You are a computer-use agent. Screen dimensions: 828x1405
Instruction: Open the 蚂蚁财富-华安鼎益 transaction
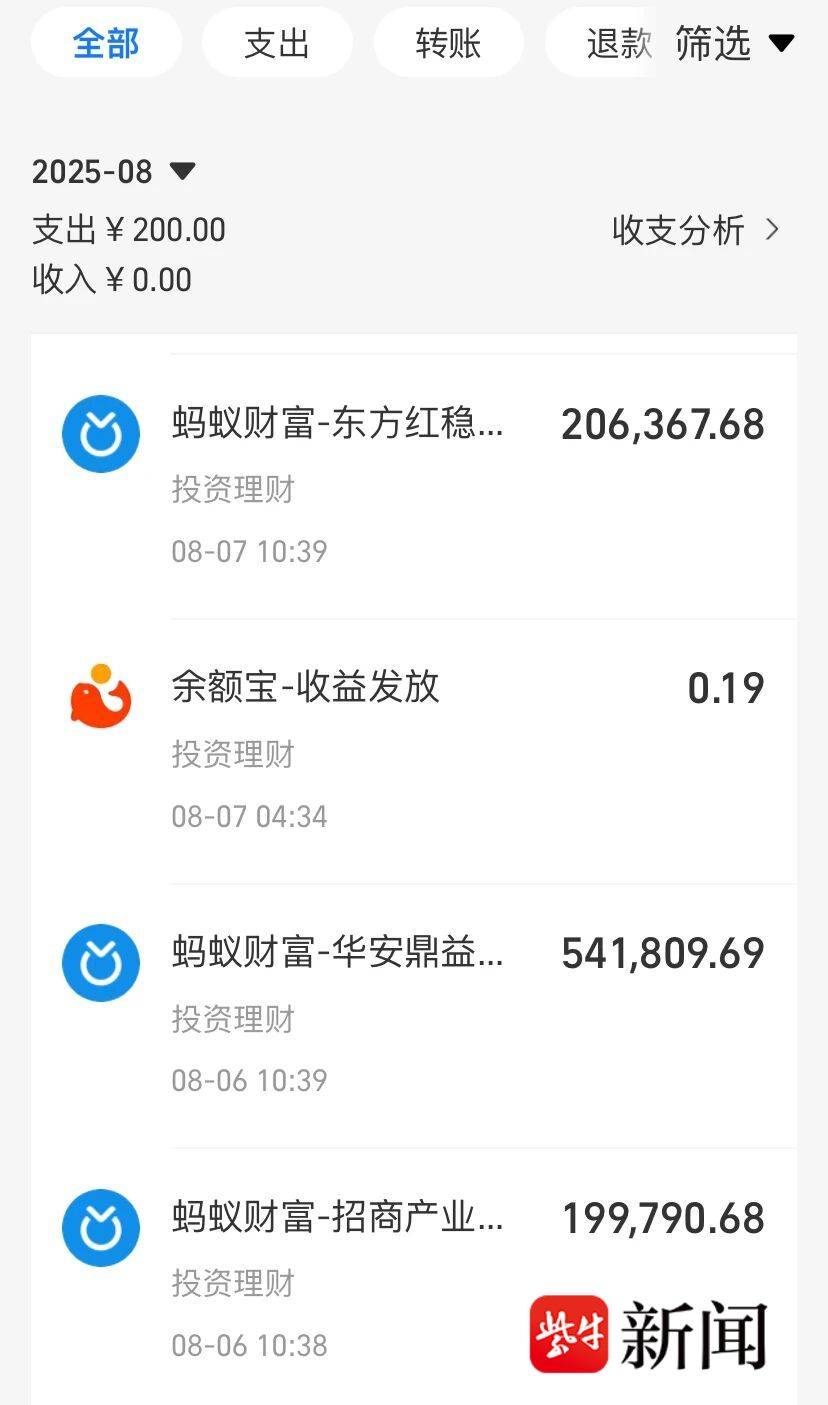(414, 1015)
